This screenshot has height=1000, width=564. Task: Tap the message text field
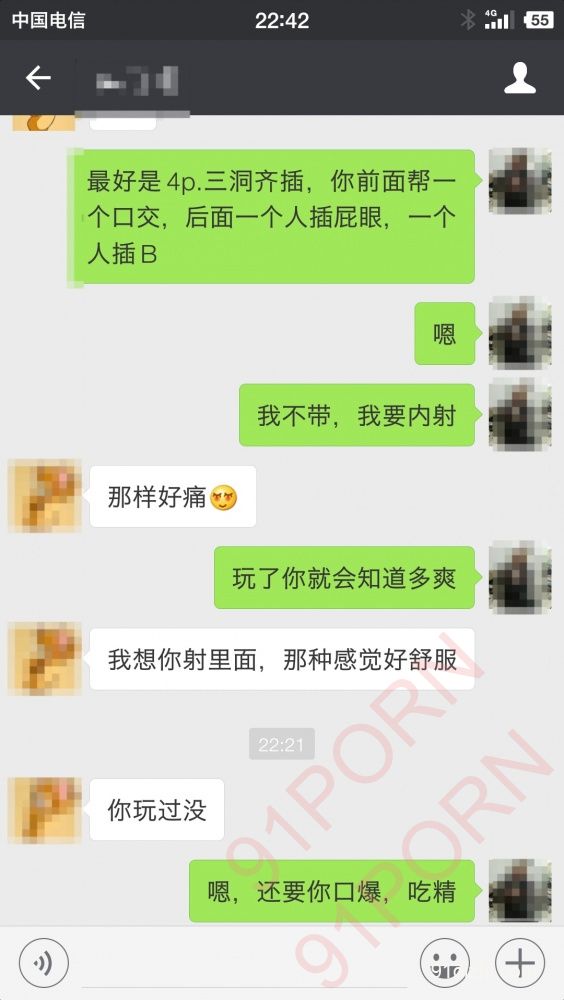click(x=243, y=963)
